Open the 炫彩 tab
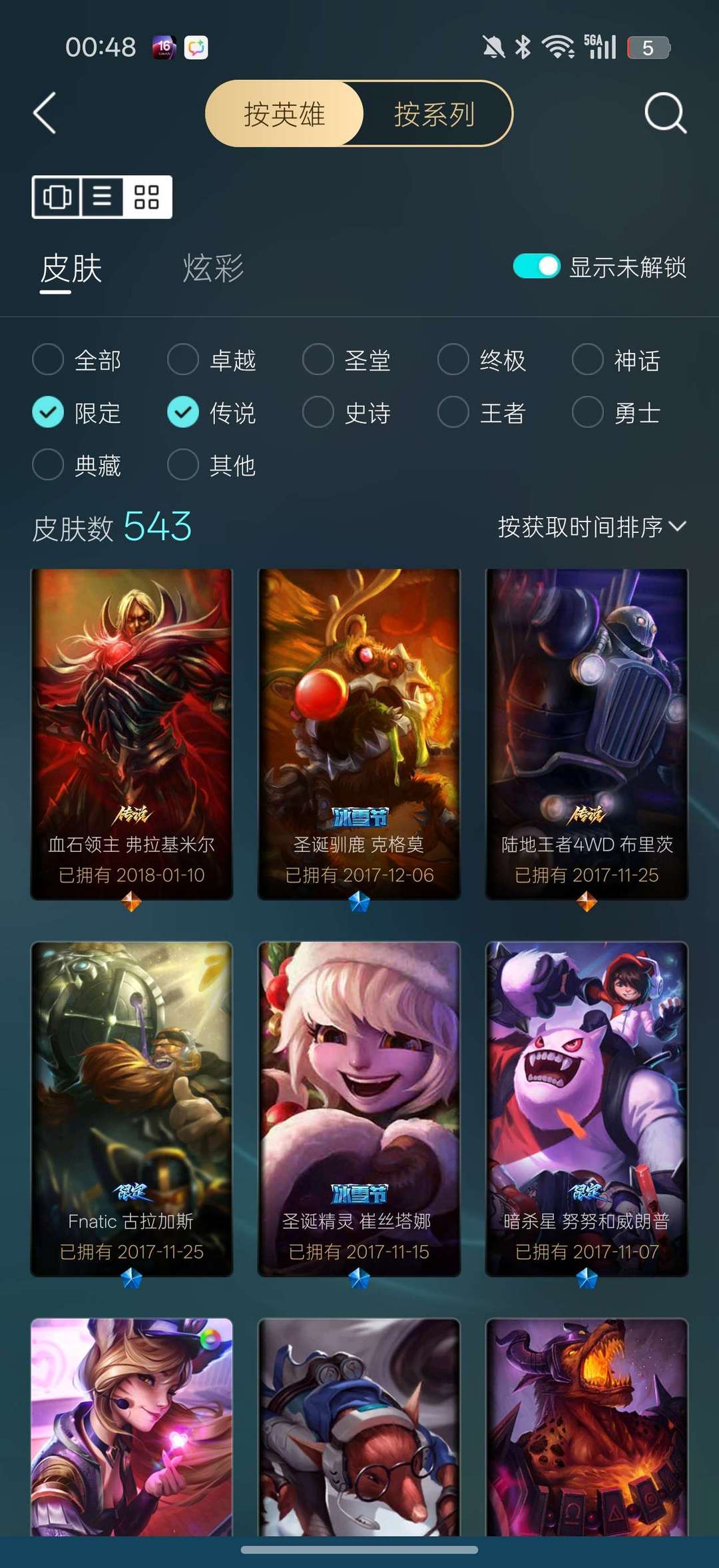This screenshot has height=1568, width=719. [x=214, y=268]
